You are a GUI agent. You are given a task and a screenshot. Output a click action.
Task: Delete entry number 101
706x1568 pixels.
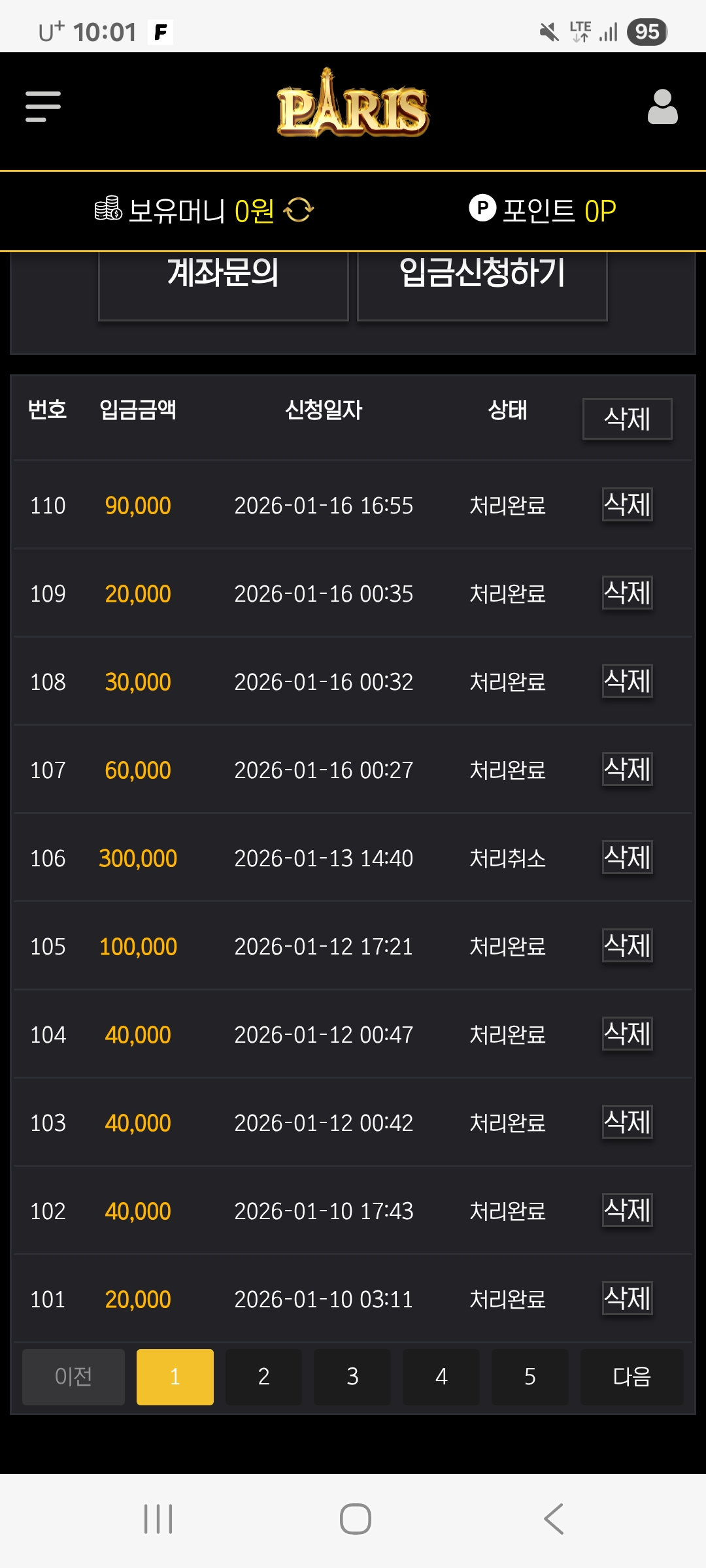[x=627, y=1299]
